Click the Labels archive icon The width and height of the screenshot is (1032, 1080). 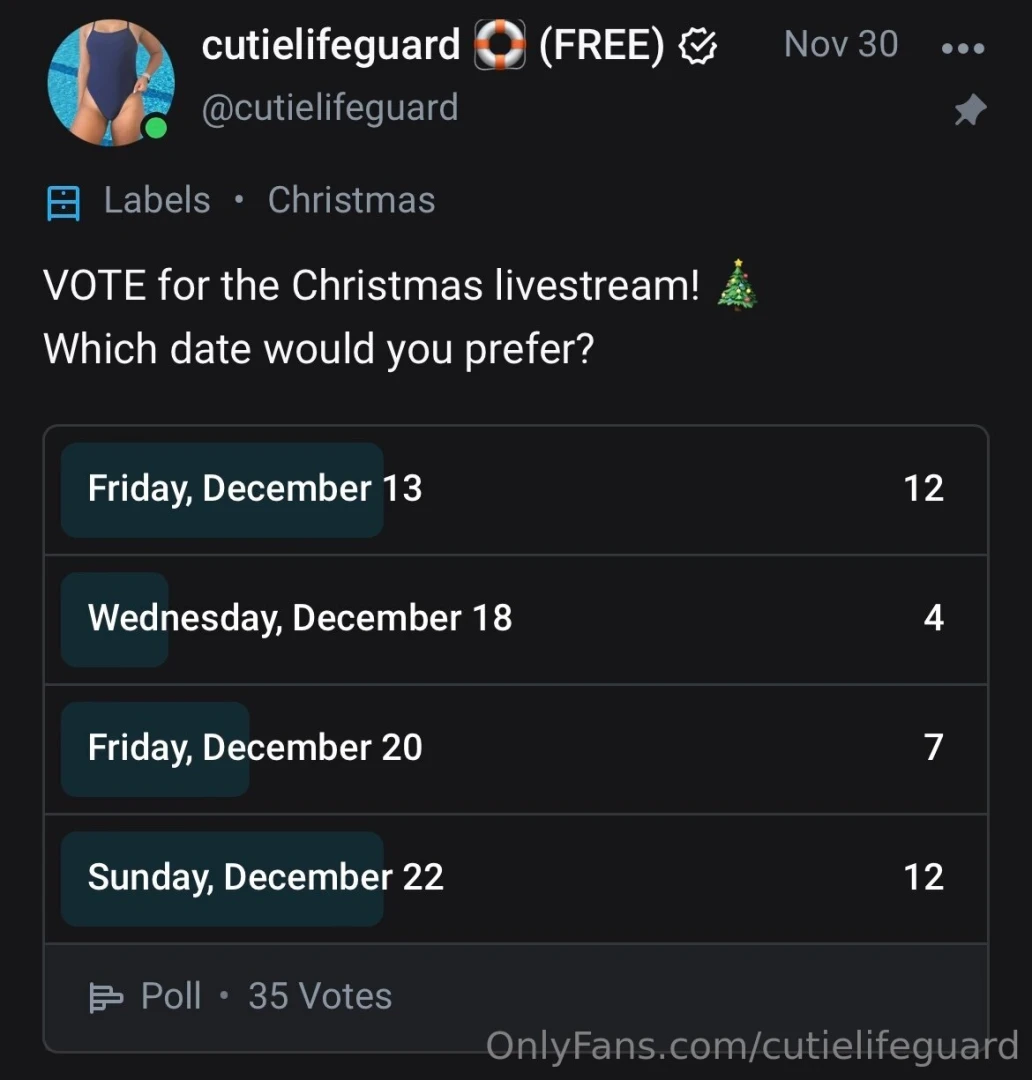tap(63, 201)
